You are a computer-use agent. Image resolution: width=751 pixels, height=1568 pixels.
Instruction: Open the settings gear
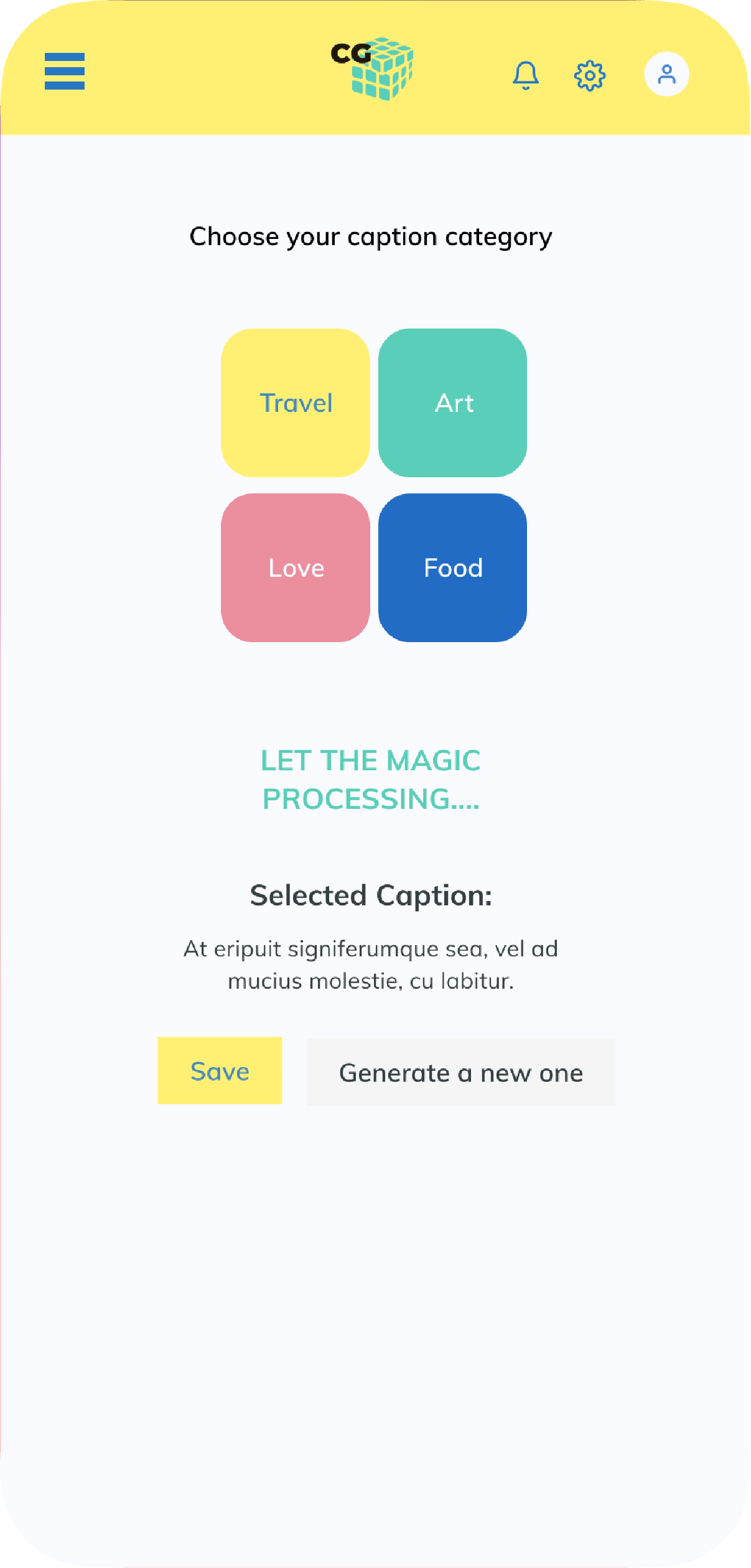[x=589, y=76]
